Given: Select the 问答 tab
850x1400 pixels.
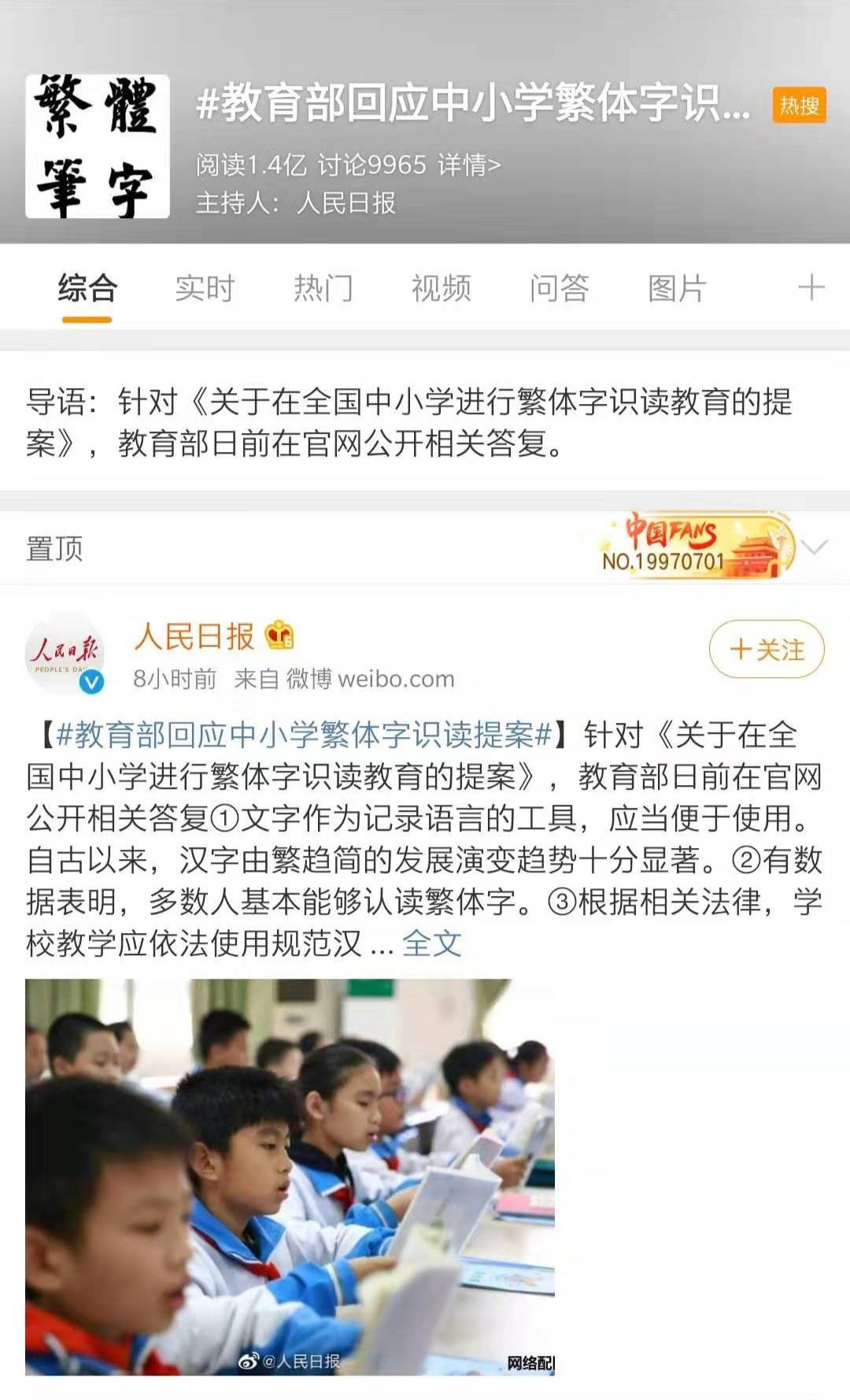Looking at the screenshot, I should pyautogui.click(x=559, y=288).
